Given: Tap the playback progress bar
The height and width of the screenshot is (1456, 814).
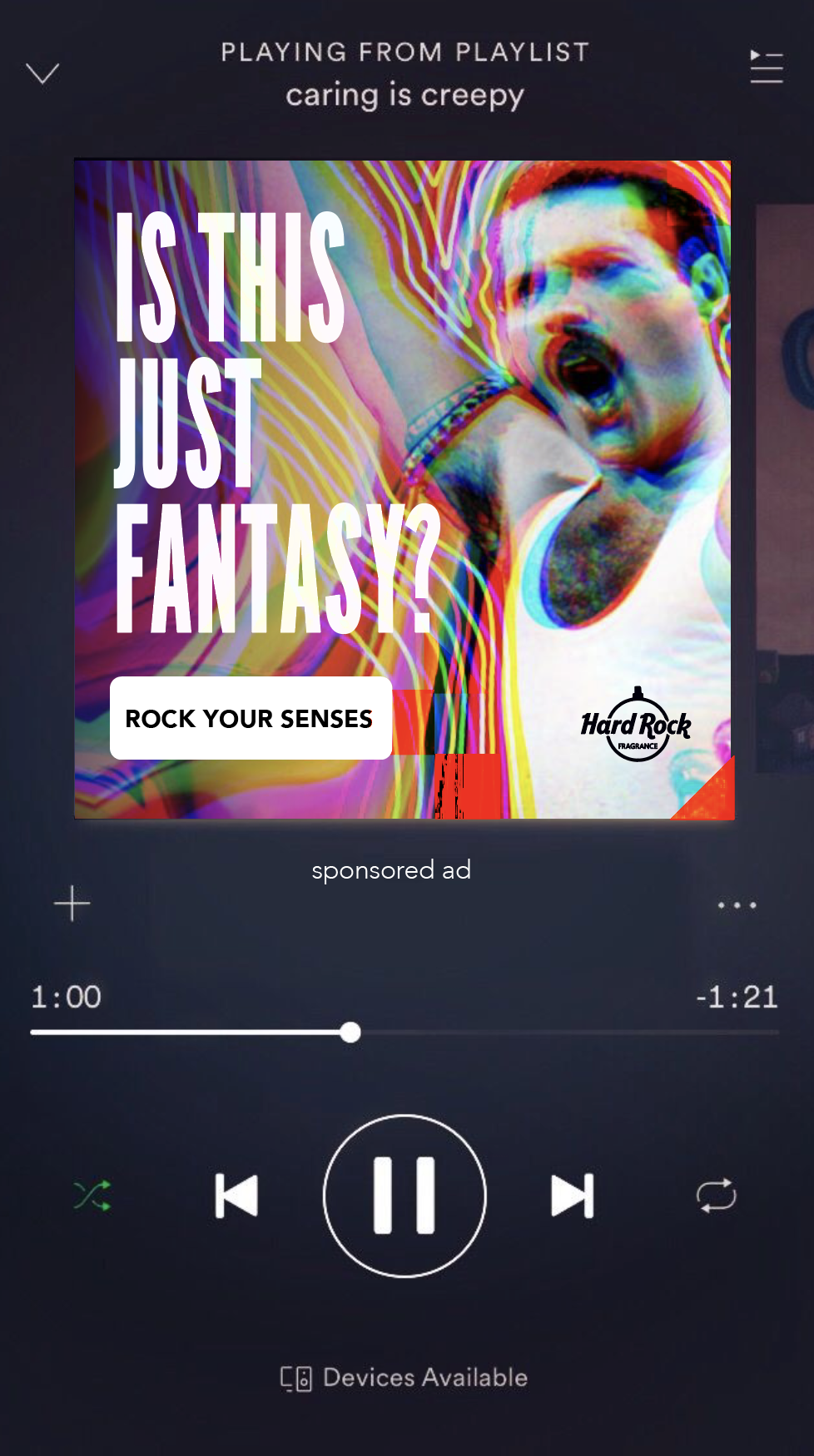Looking at the screenshot, I should tap(405, 1033).
